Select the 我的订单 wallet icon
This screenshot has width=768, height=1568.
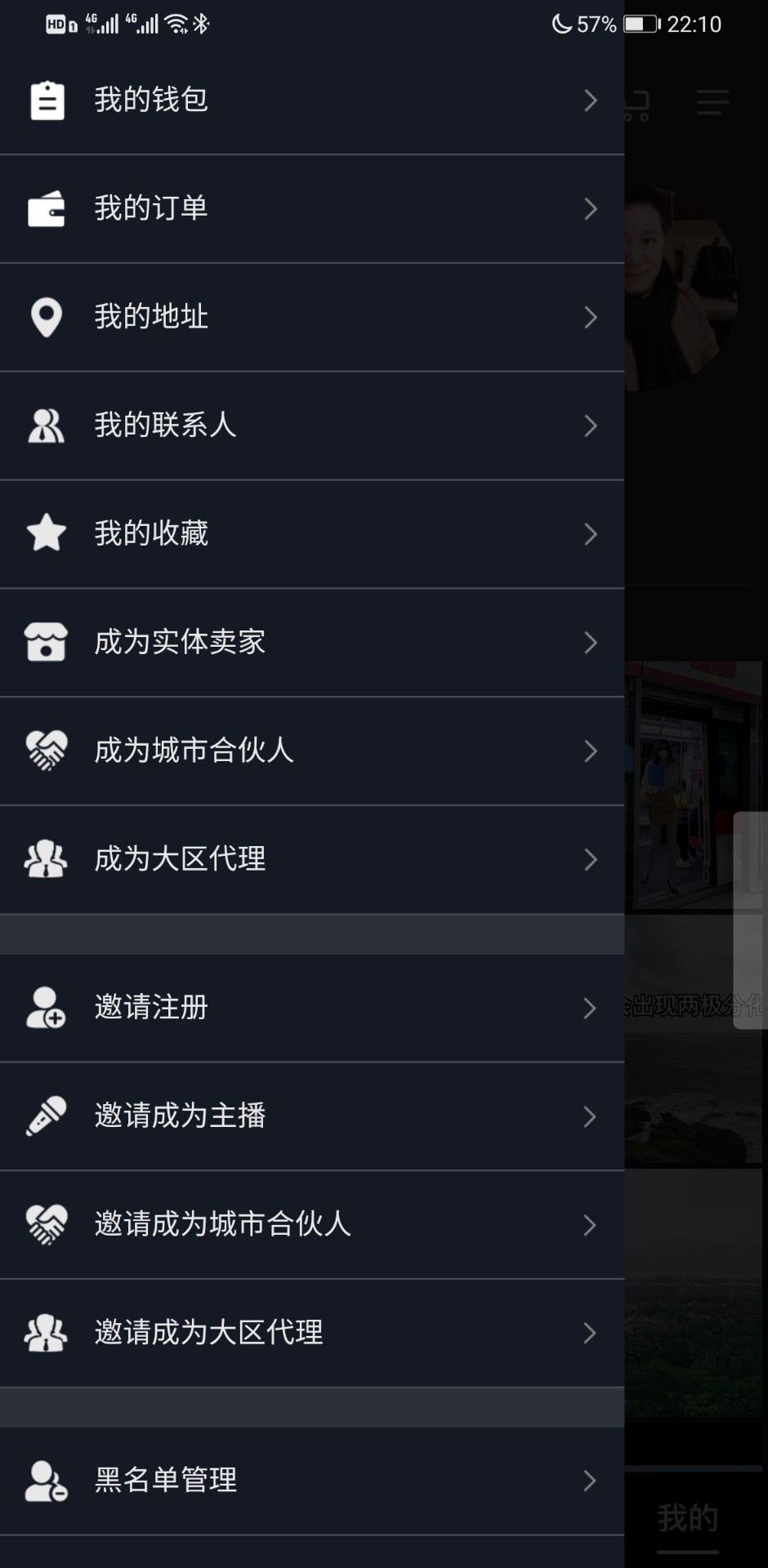pyautogui.click(x=47, y=208)
